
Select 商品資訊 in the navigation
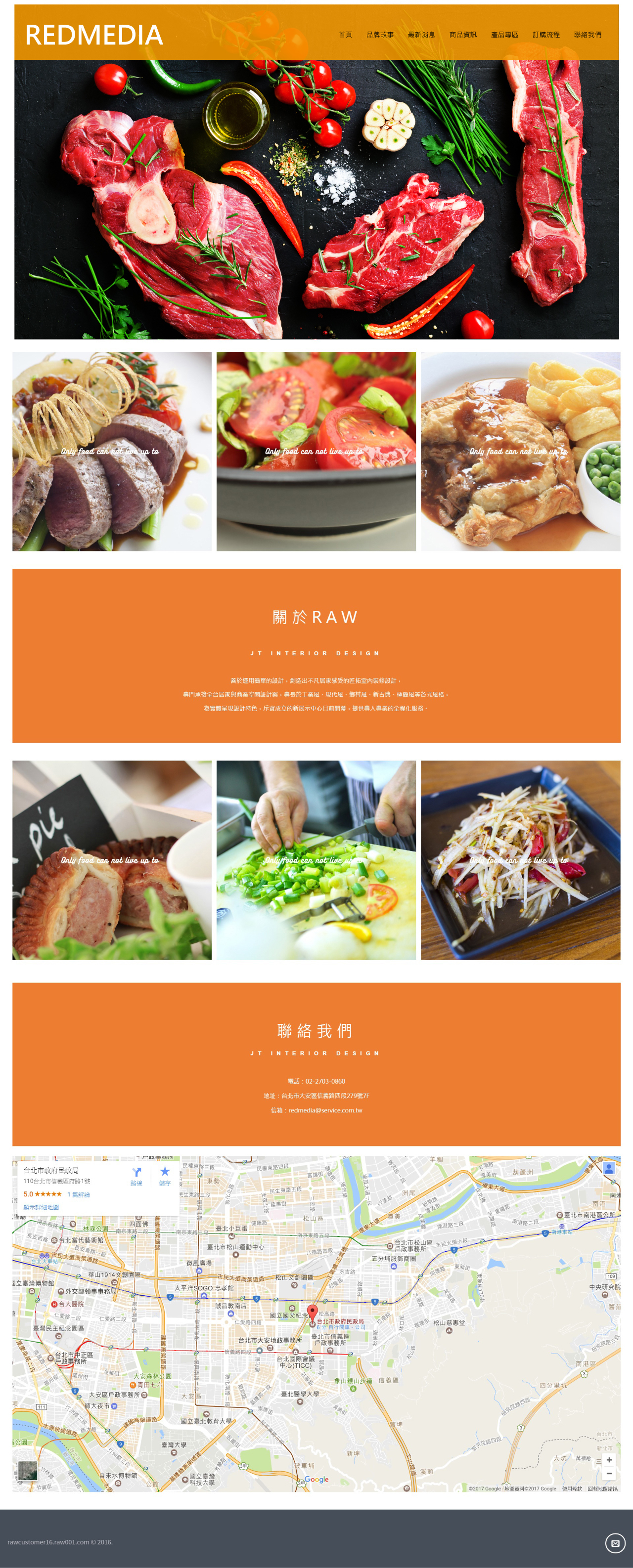point(462,35)
